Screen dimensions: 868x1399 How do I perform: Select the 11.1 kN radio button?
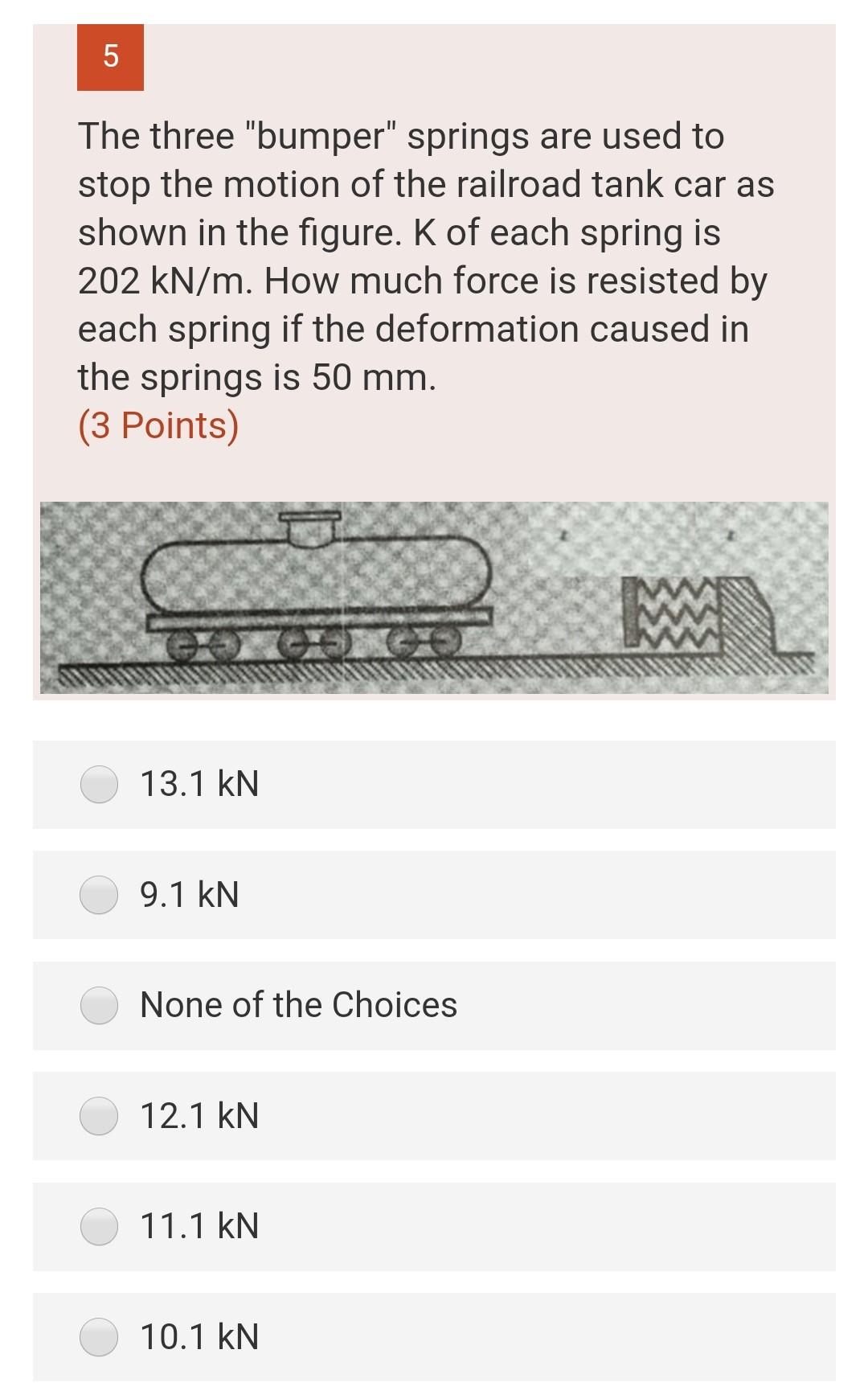pos(100,1226)
